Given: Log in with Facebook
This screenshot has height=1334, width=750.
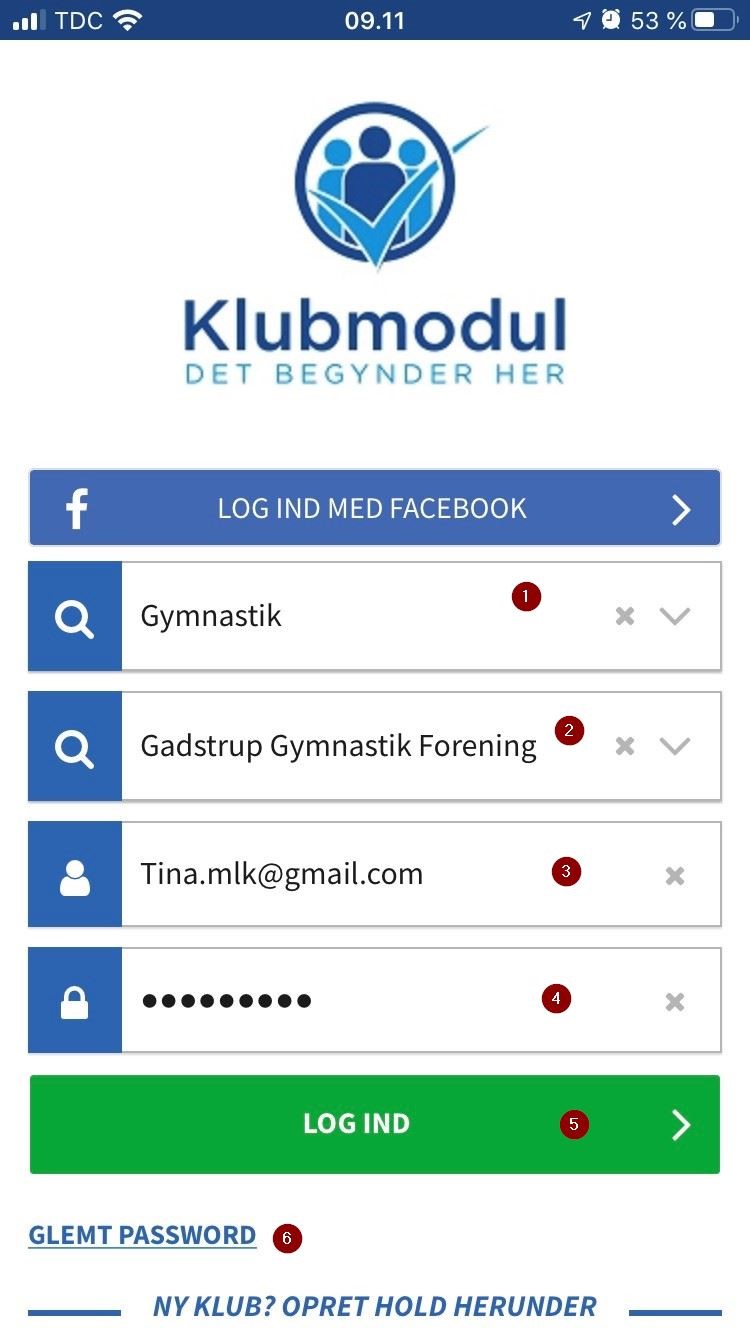Looking at the screenshot, I should (x=375, y=508).
